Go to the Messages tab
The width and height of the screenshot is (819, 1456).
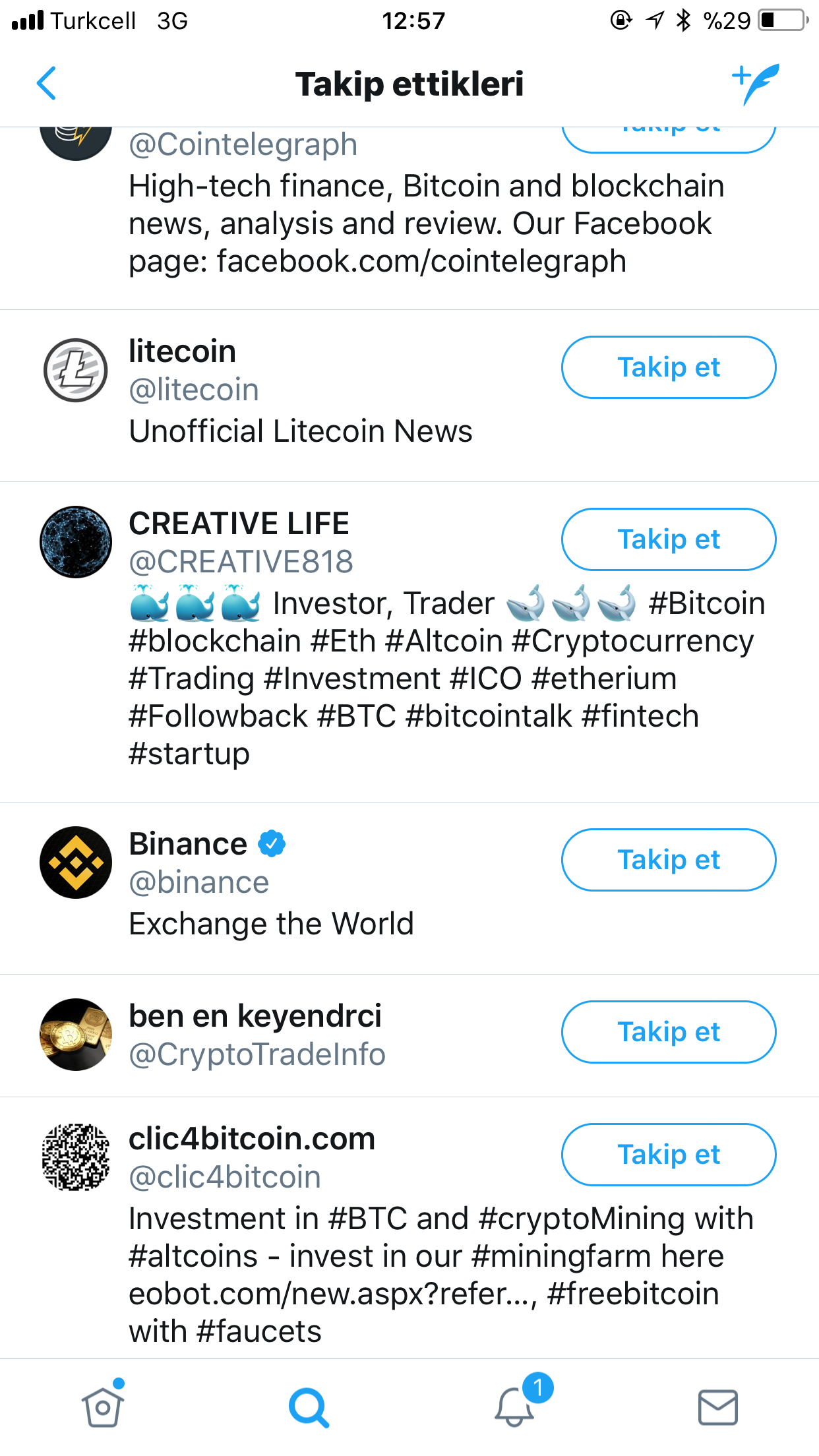tap(717, 1407)
